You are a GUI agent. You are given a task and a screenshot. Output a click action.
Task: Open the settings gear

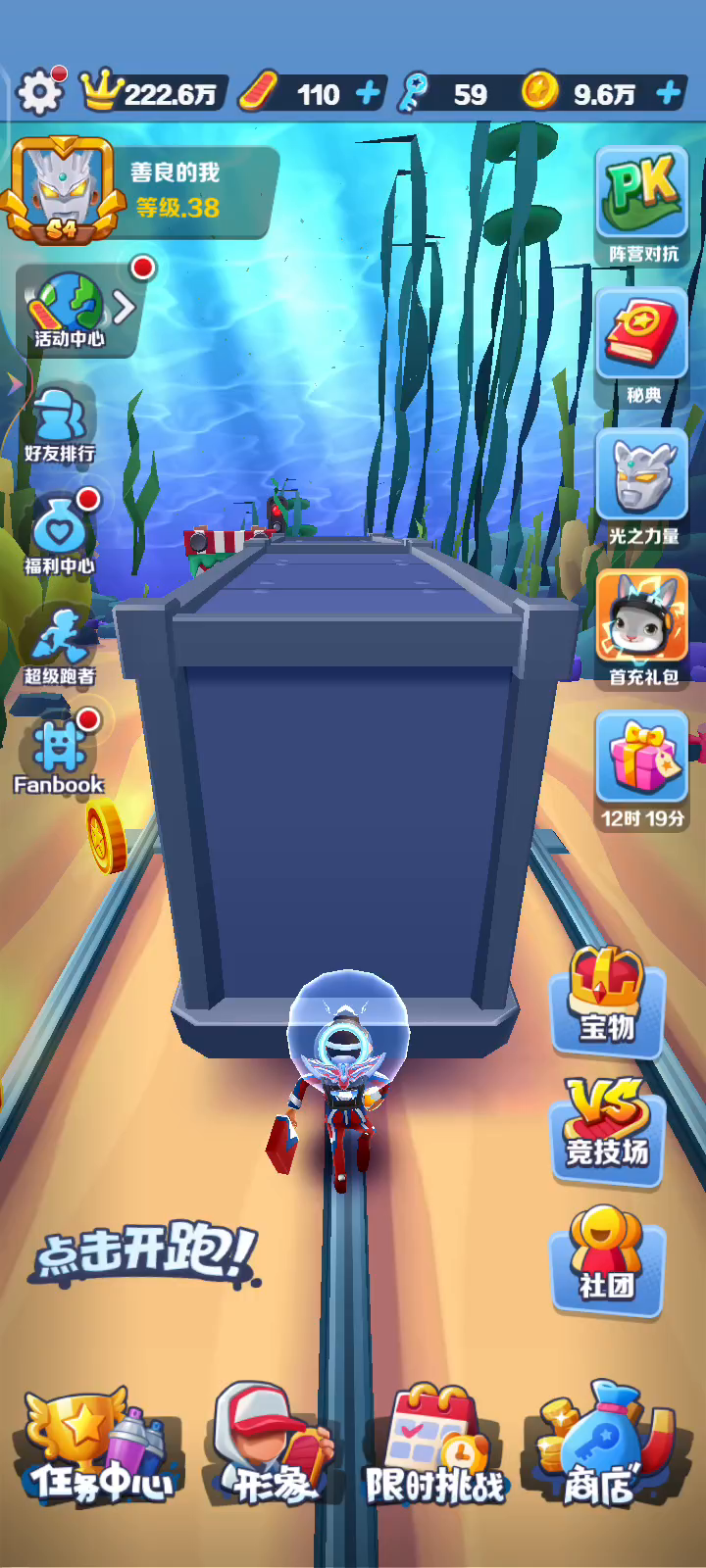40,93
